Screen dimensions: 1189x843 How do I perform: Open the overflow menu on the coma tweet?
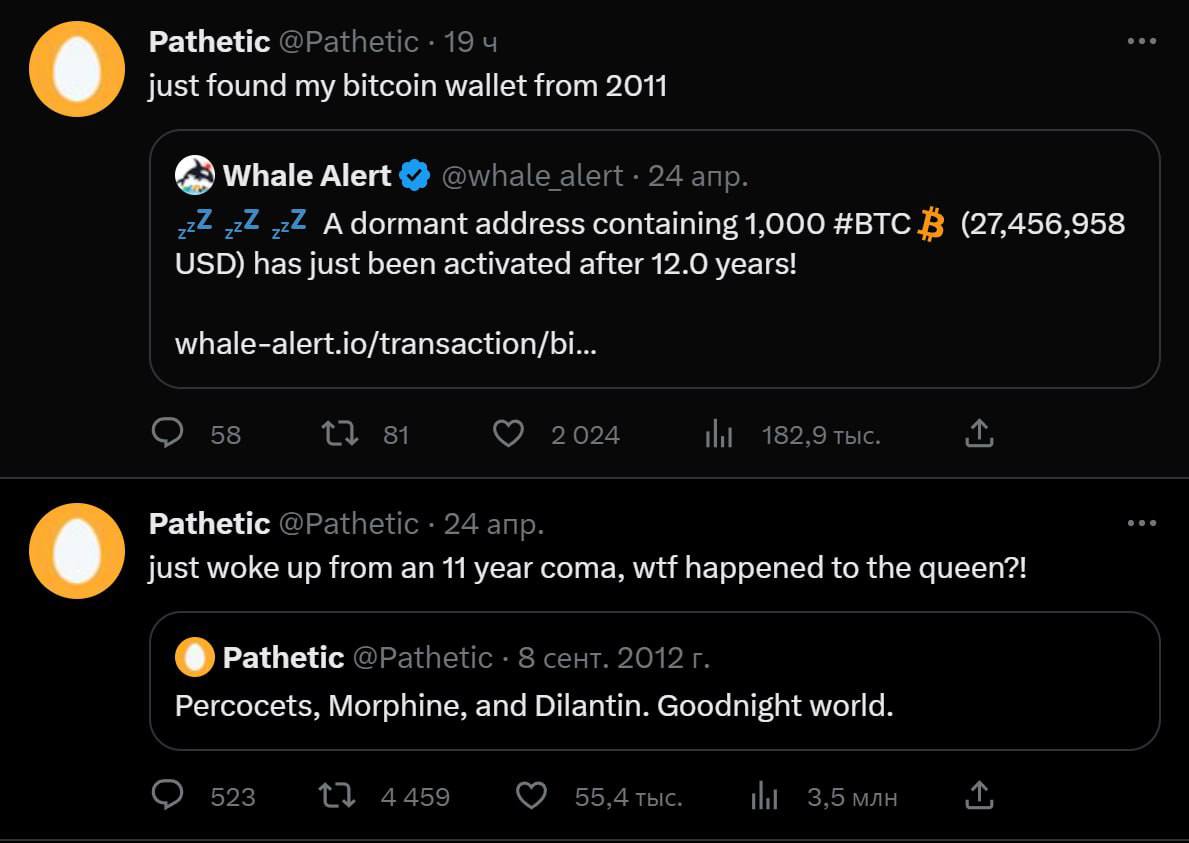pos(1141,523)
